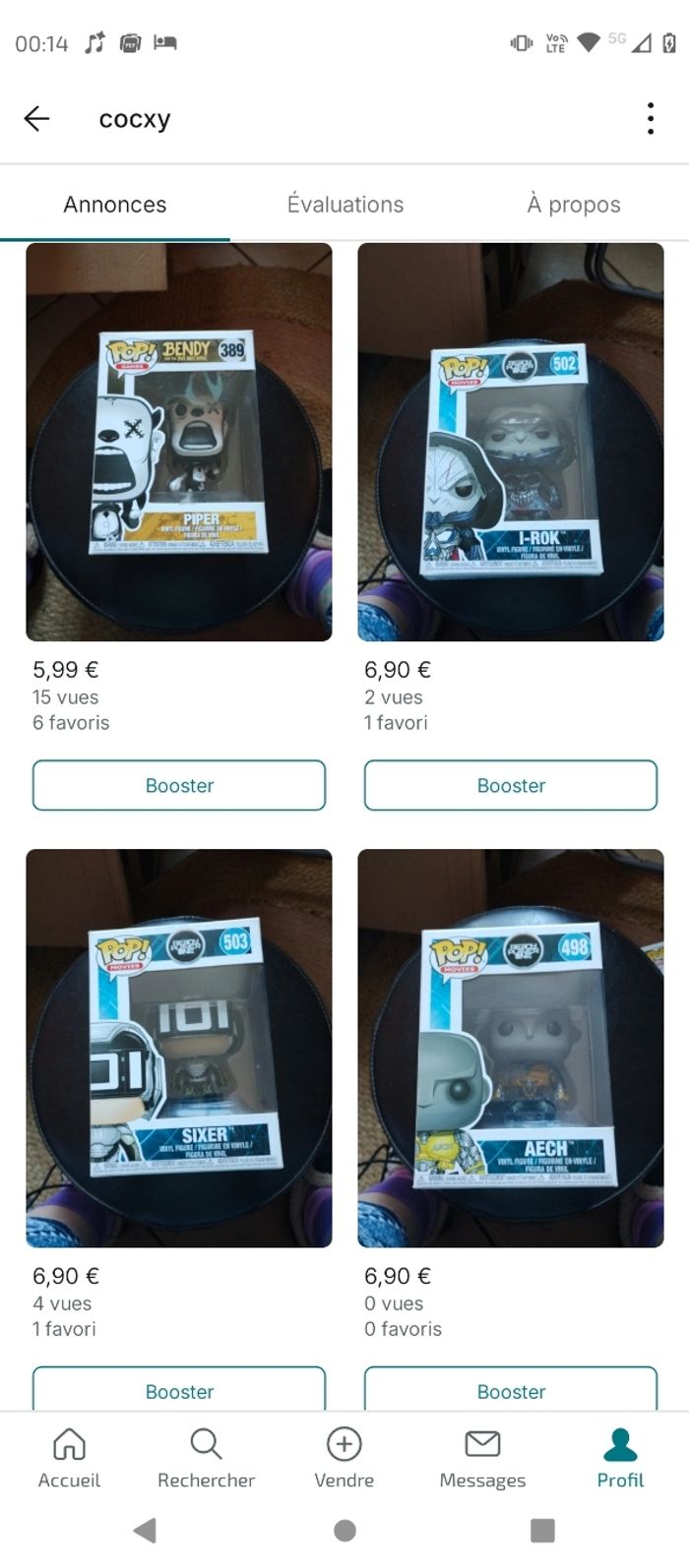Open the Bendy Piper Pop listing
The image size is (689, 1568).
[178, 443]
